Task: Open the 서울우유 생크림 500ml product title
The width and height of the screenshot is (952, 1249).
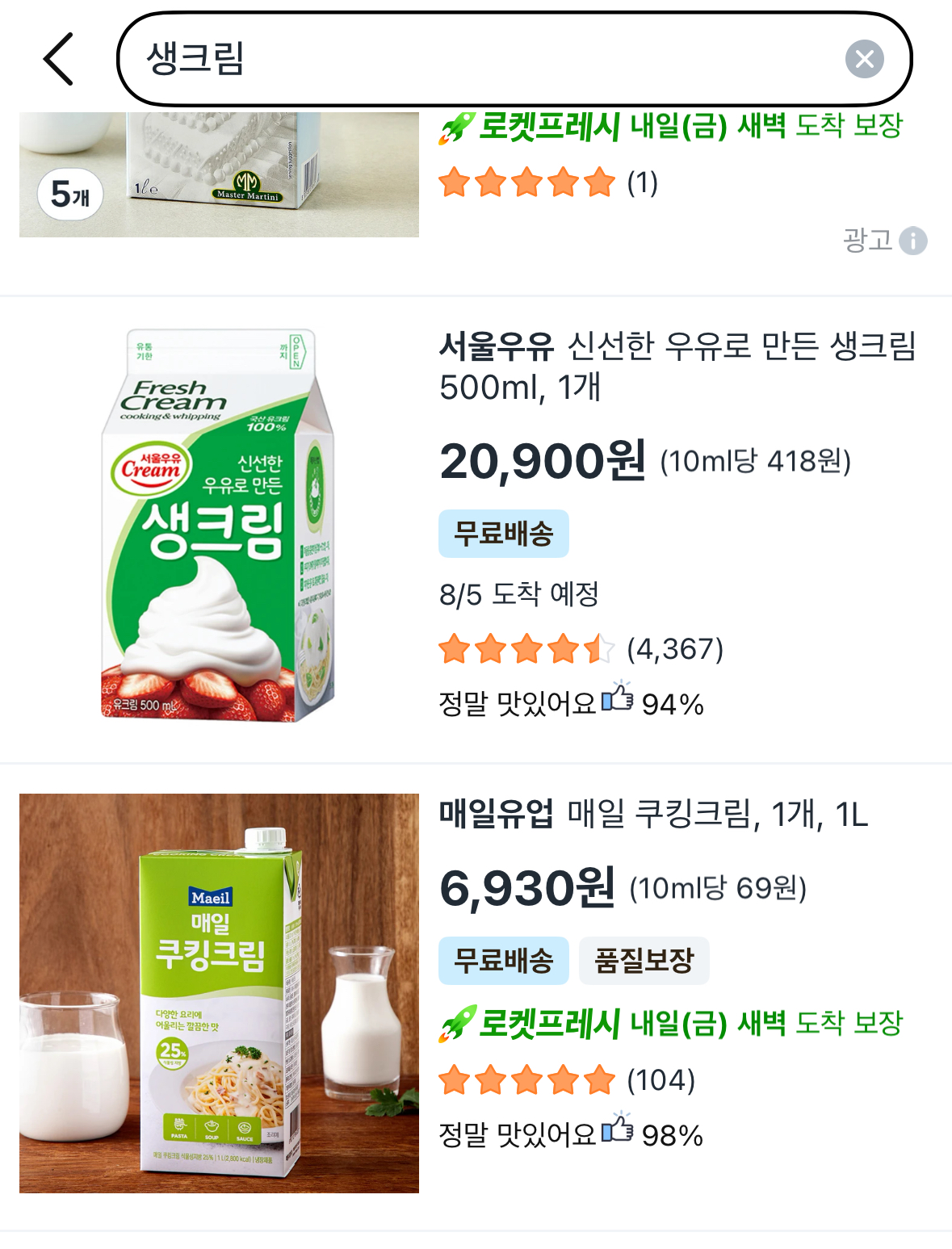Action: 678,363
